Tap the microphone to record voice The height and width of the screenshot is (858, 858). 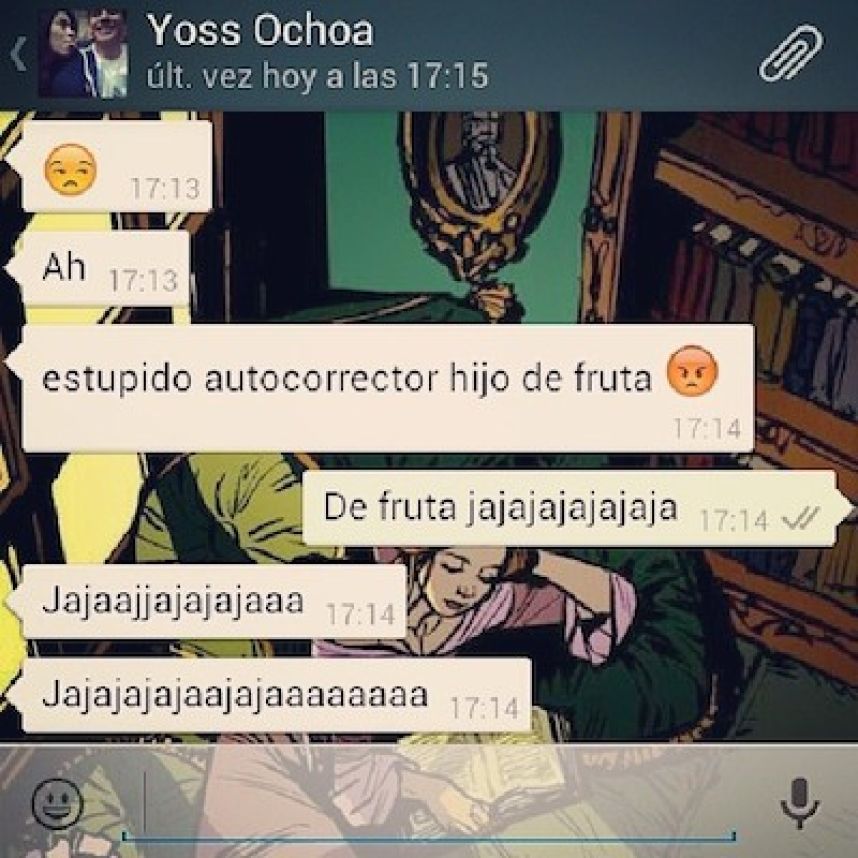pos(799,801)
